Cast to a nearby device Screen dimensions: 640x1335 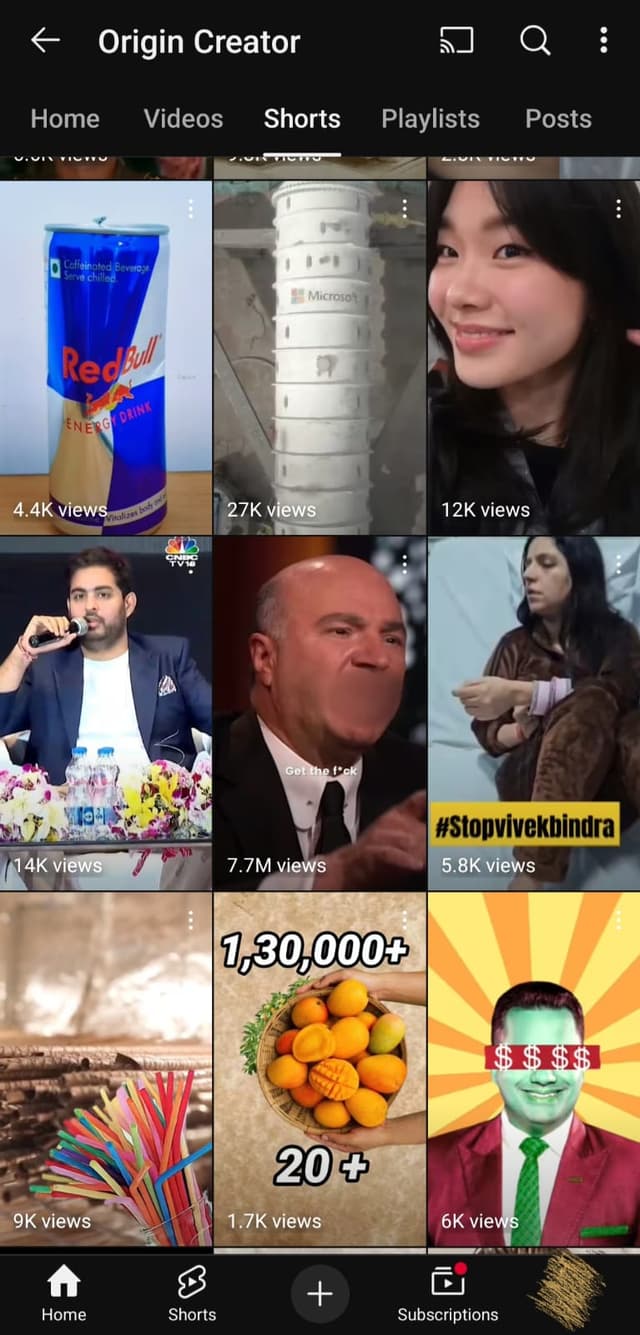coord(456,41)
